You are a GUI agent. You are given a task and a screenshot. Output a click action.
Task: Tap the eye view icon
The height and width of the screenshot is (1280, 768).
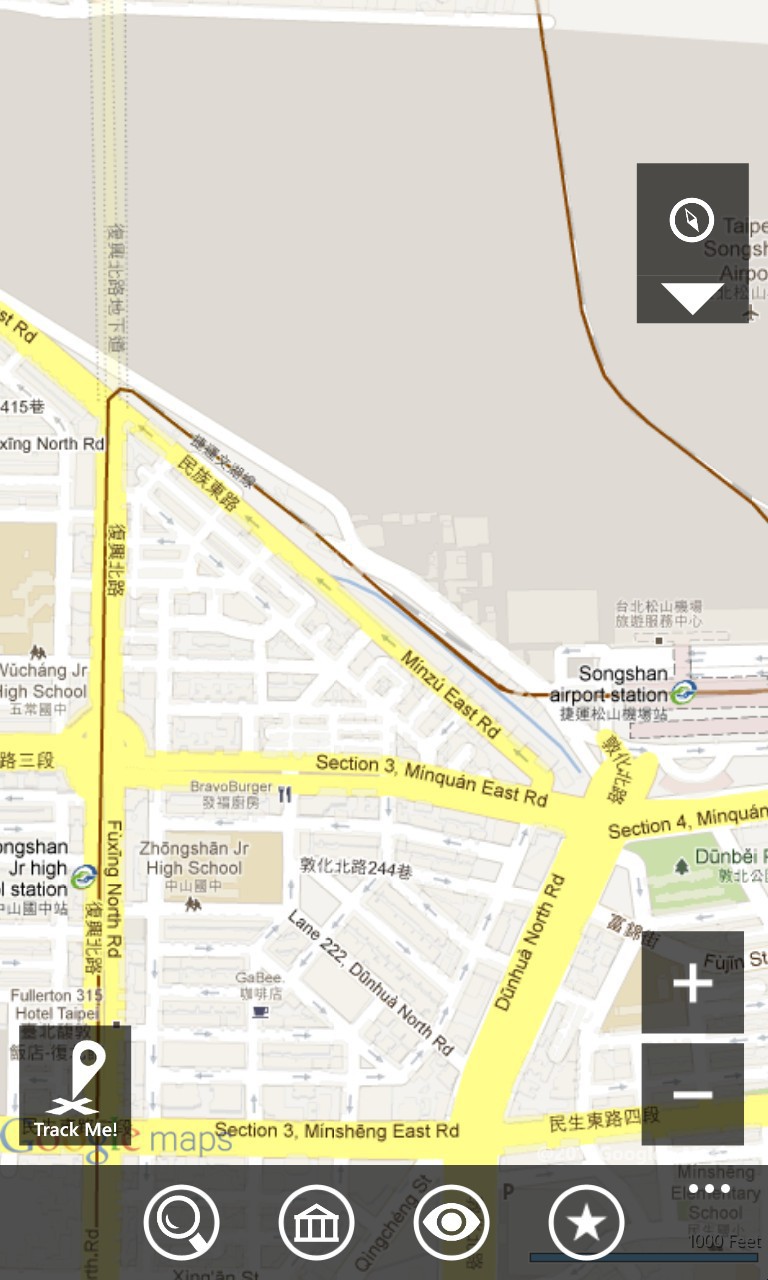(x=451, y=1222)
